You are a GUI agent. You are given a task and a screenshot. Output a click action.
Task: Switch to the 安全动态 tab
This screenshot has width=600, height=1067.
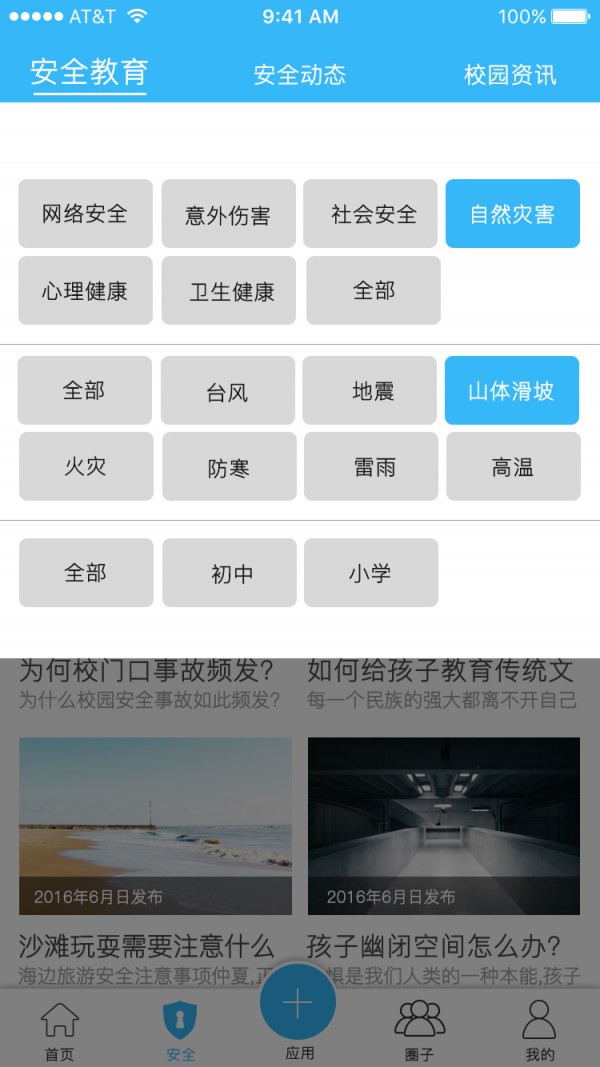pyautogui.click(x=300, y=75)
